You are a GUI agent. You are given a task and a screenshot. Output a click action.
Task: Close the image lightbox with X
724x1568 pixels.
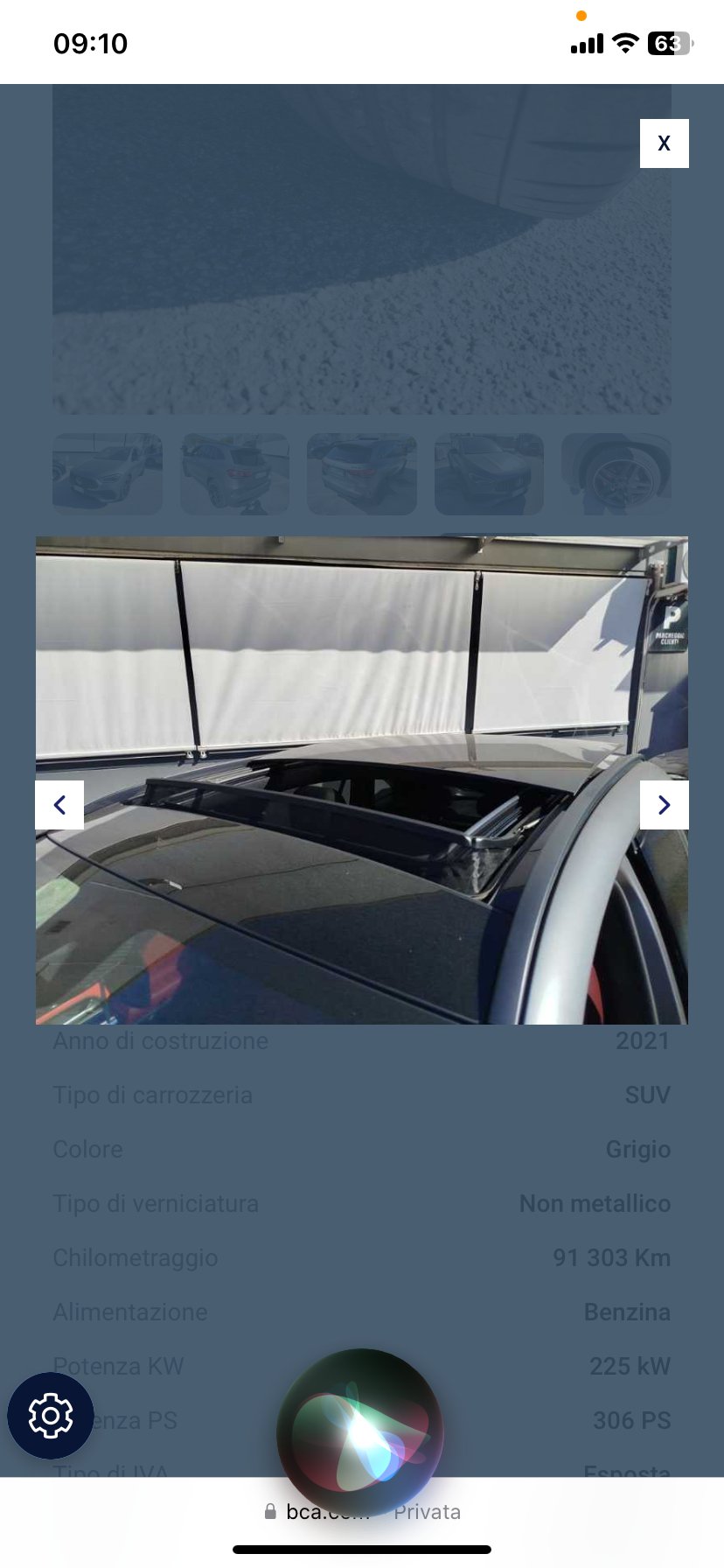tap(664, 143)
